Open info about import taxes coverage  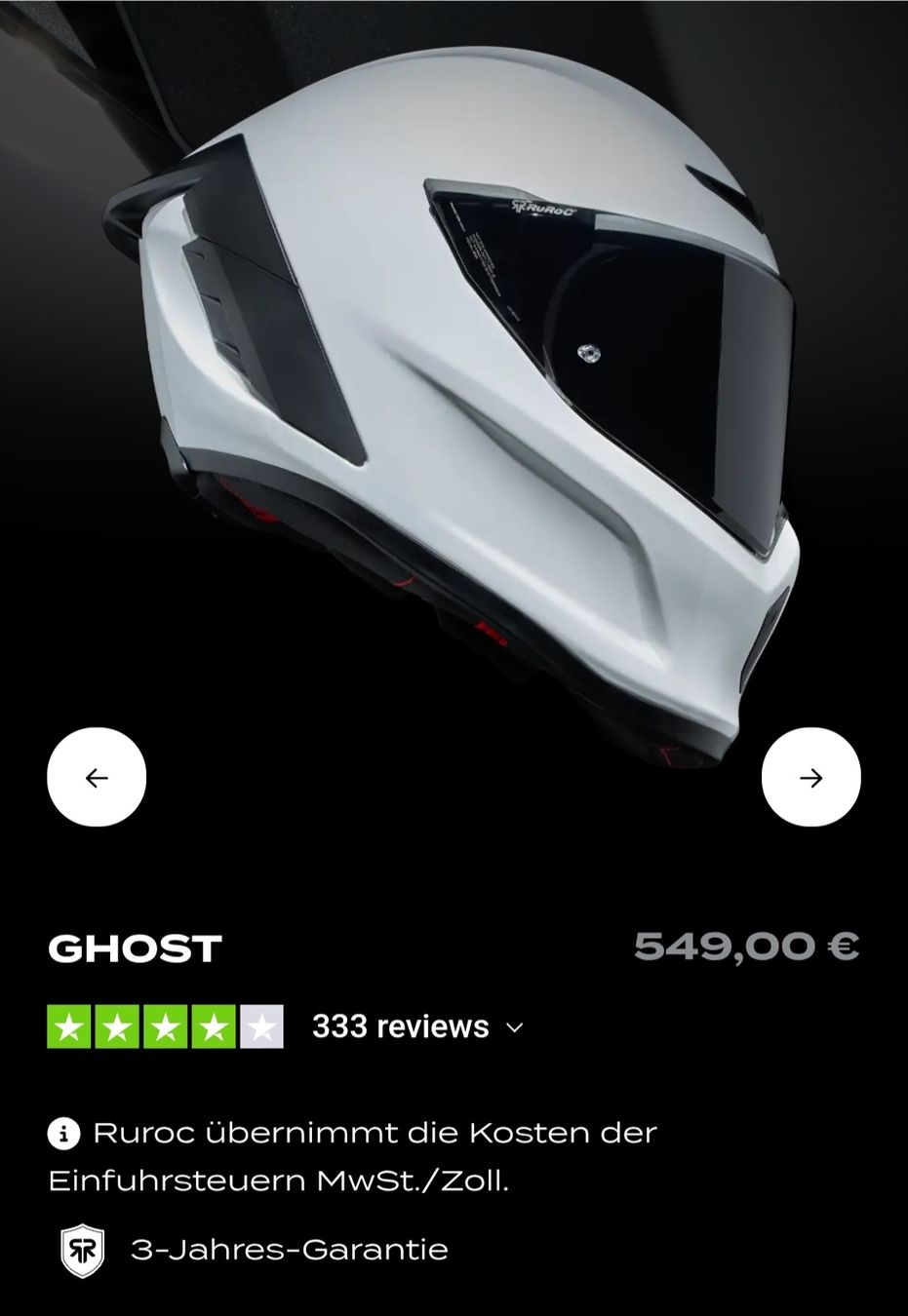pos(63,1134)
